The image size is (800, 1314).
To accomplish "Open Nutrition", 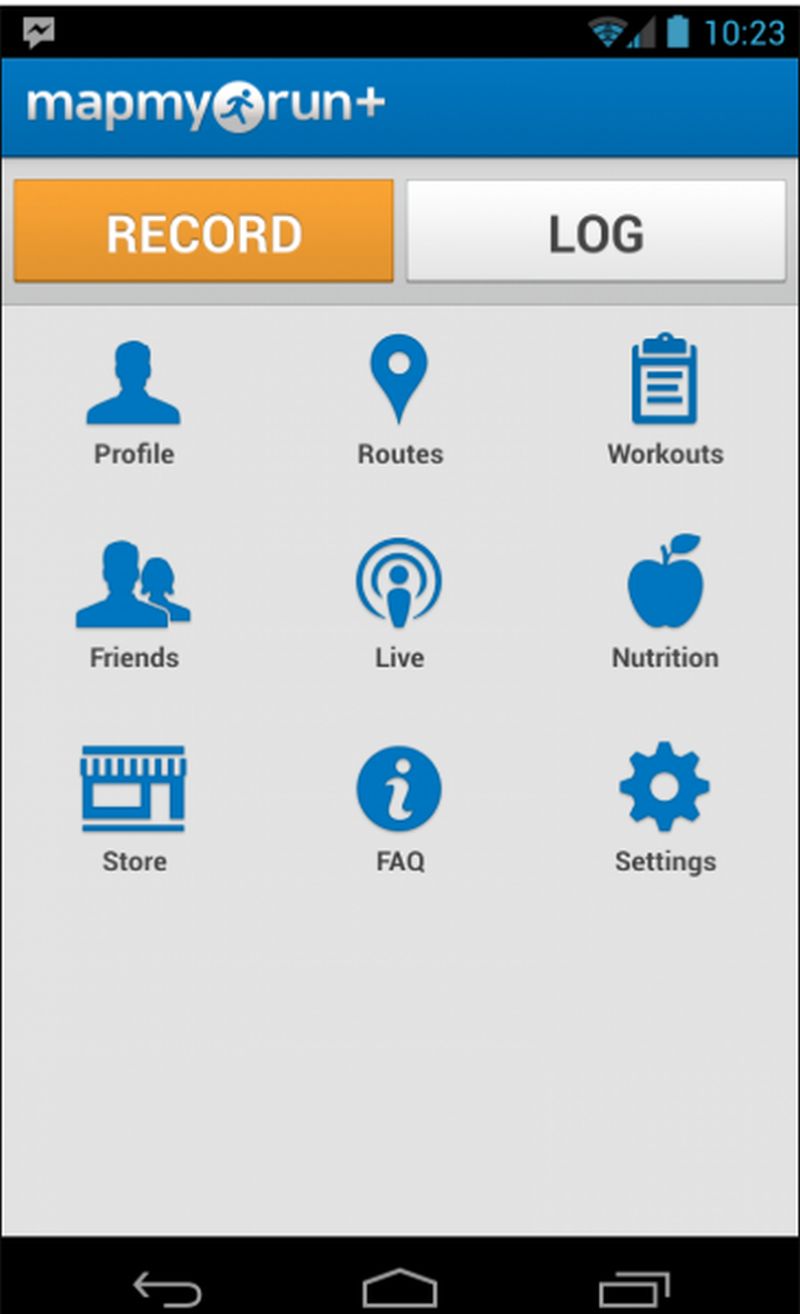I will click(665, 604).
